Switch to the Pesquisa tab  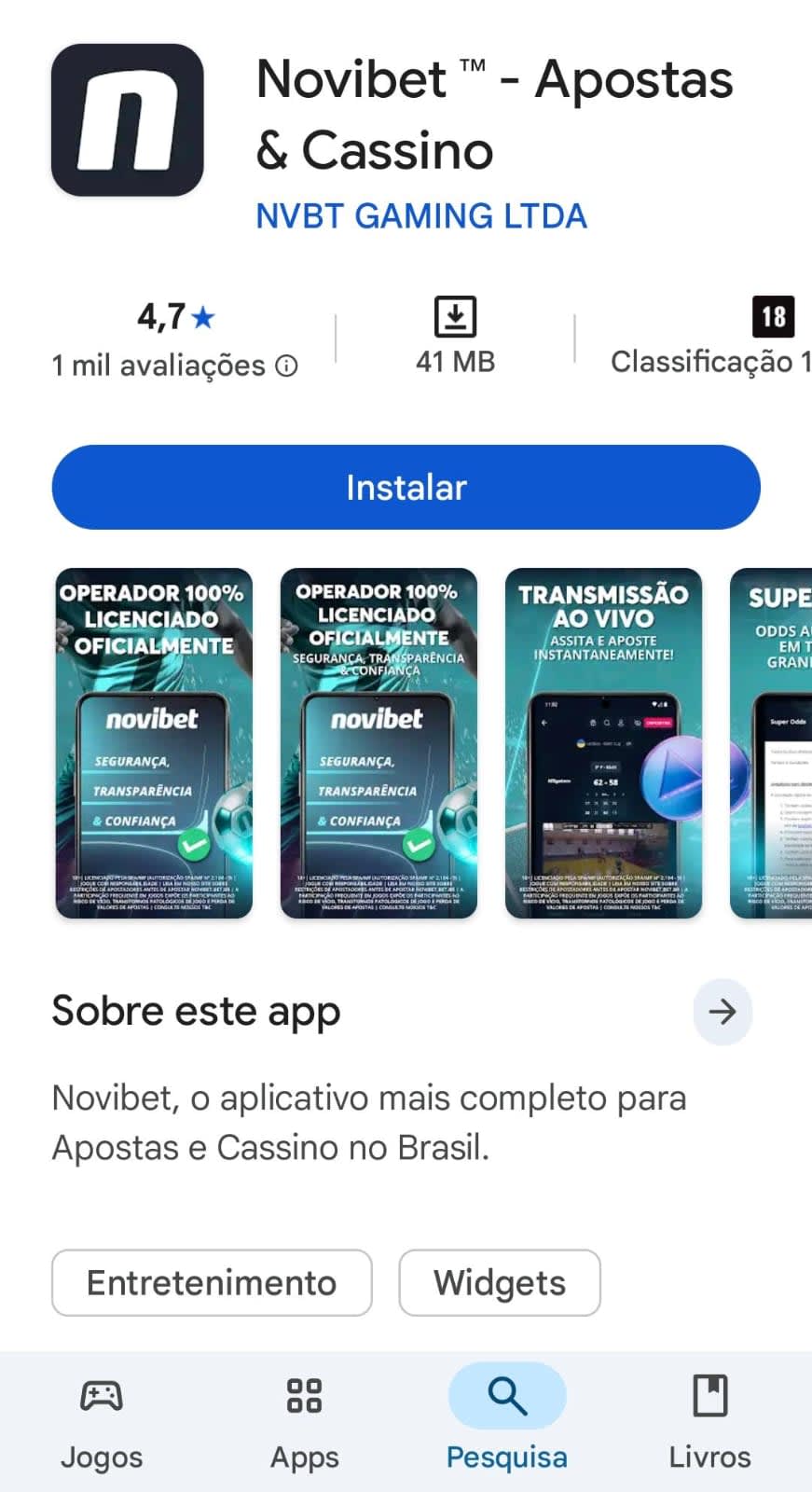tap(506, 1417)
